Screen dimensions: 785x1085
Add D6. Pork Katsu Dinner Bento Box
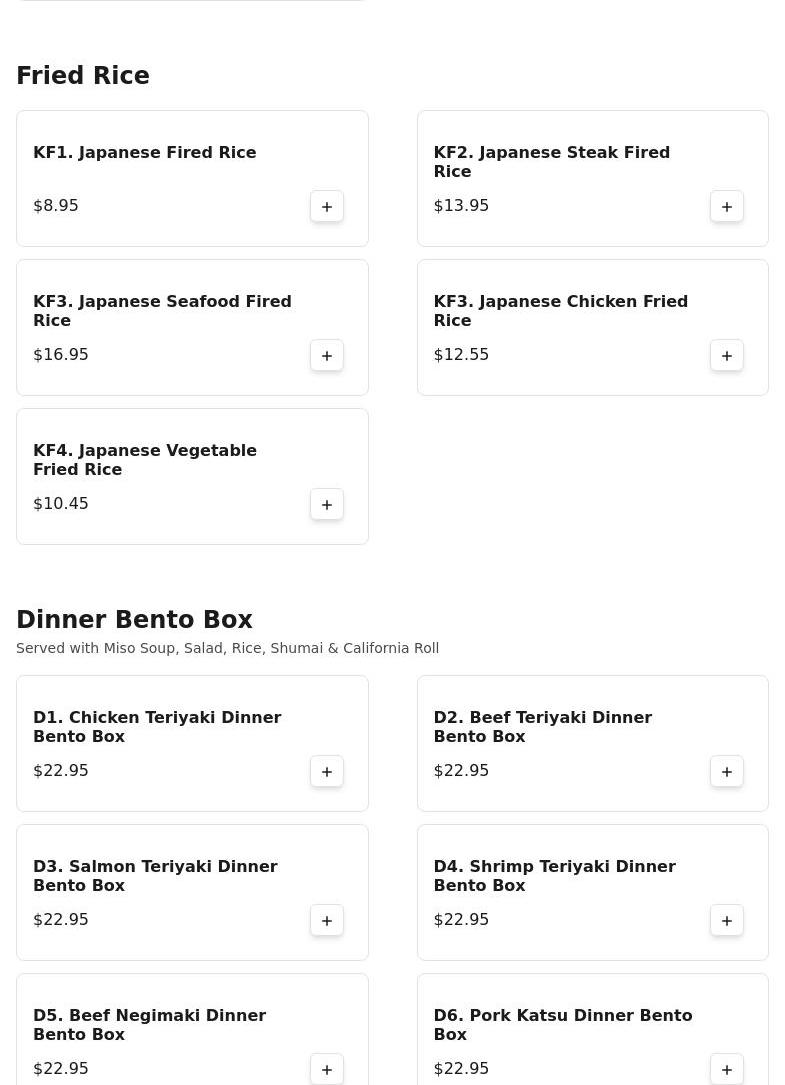727,1068
